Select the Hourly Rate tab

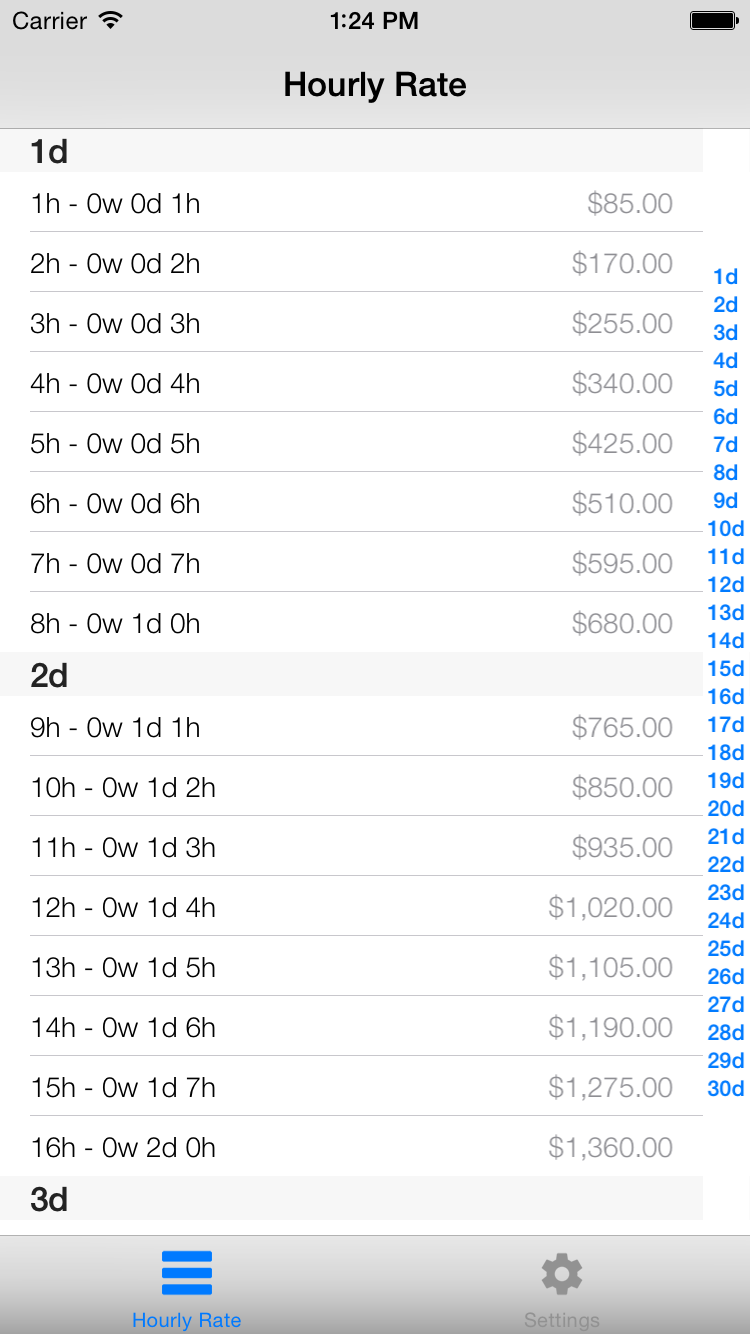187,1288
